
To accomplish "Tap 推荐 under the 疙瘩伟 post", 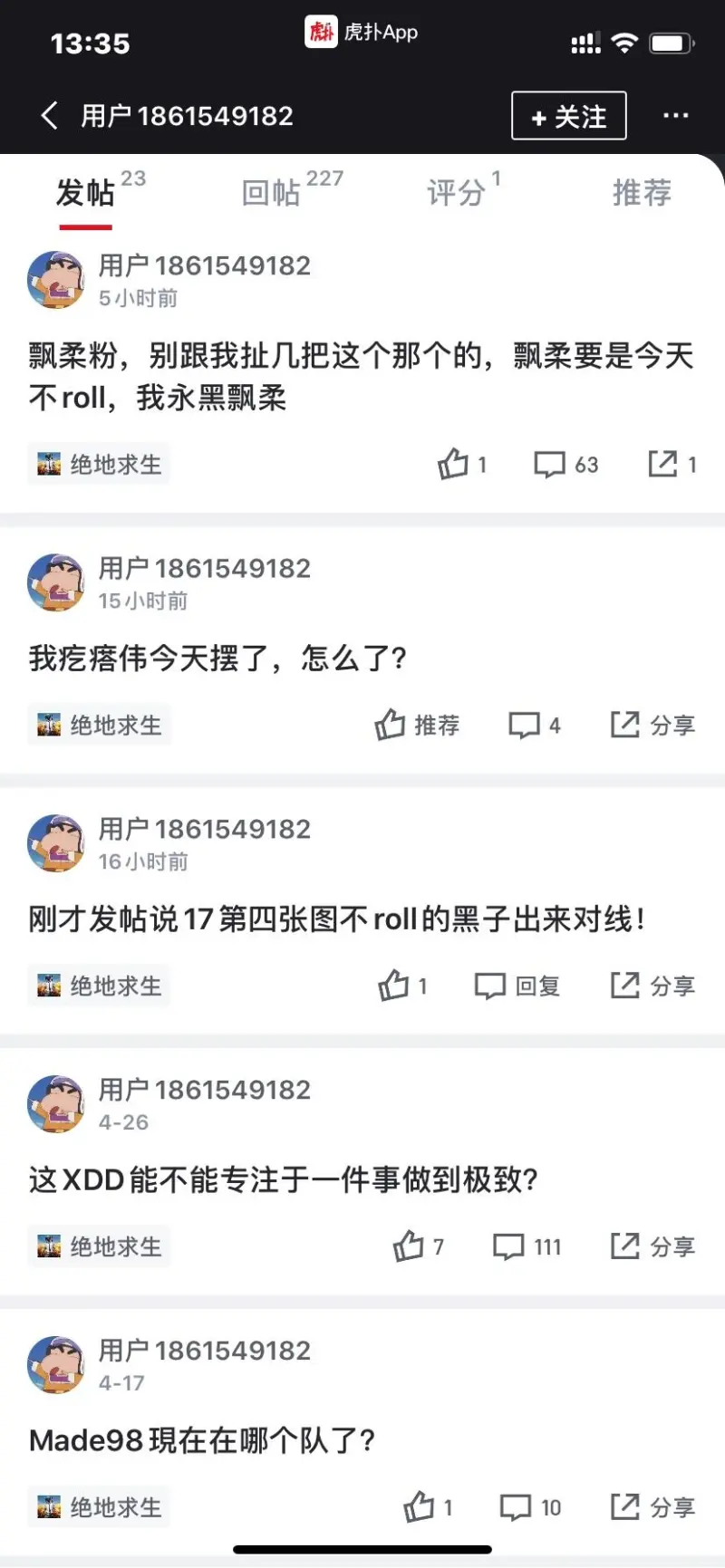I will click(417, 725).
